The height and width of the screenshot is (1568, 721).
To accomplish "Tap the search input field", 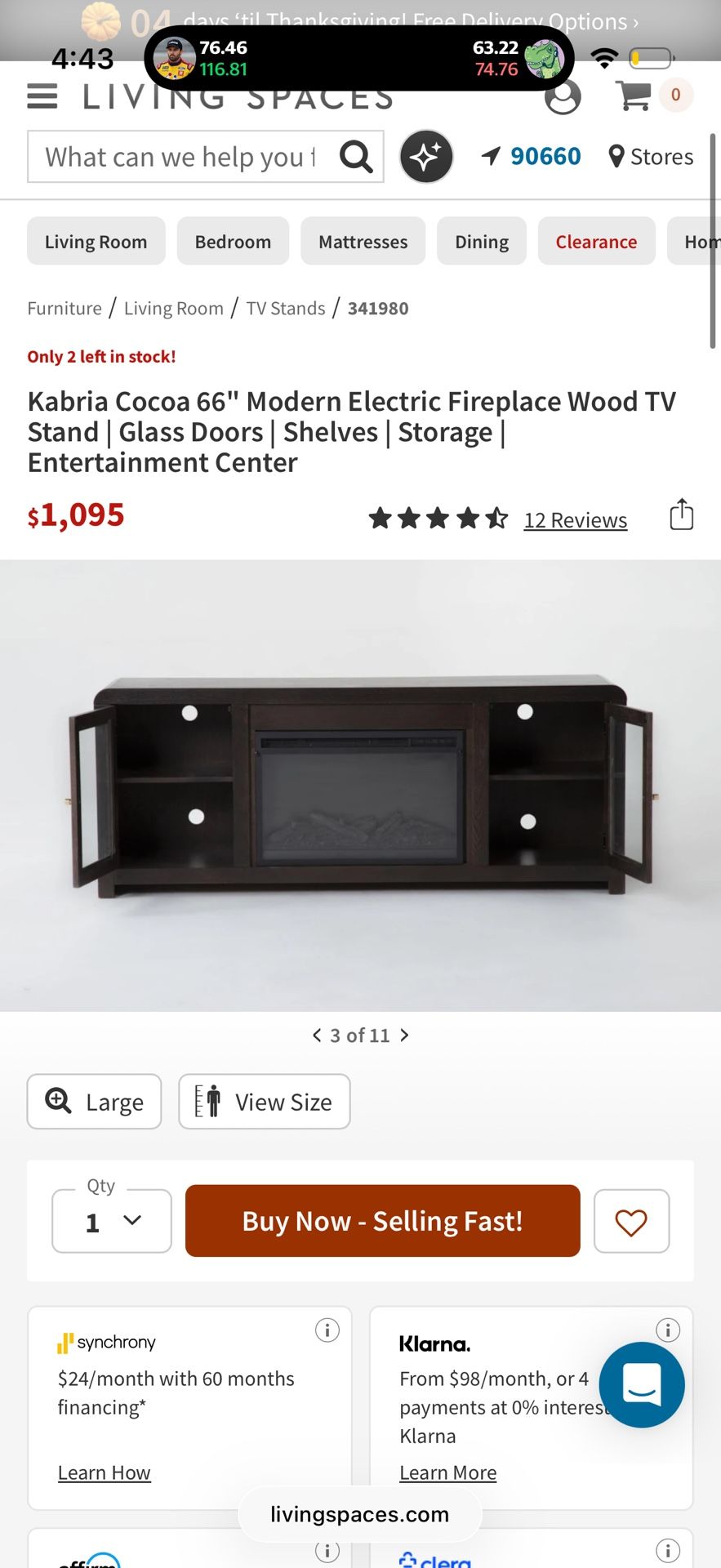I will click(180, 156).
